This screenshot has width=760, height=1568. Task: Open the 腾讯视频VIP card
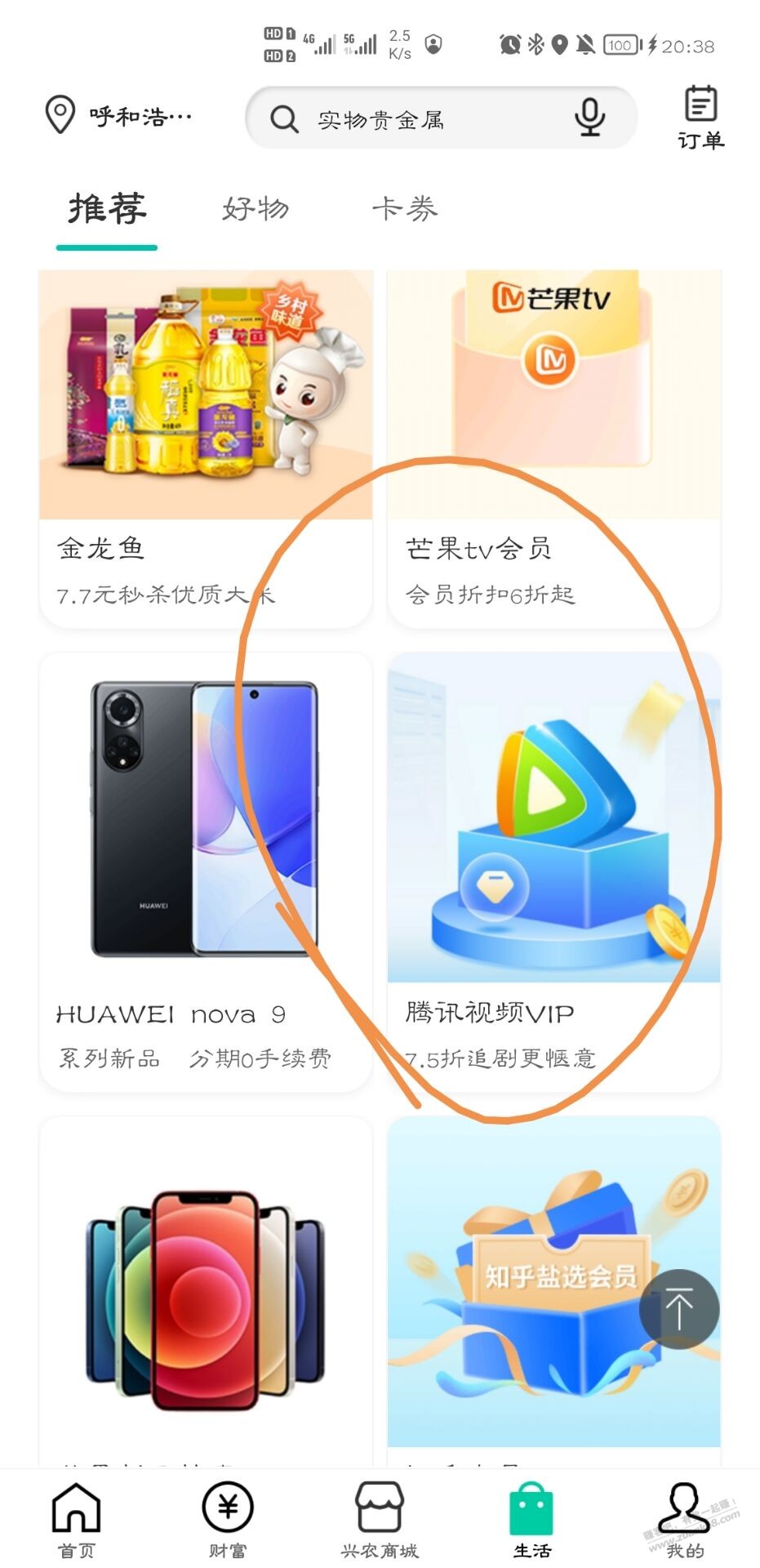coord(553,871)
